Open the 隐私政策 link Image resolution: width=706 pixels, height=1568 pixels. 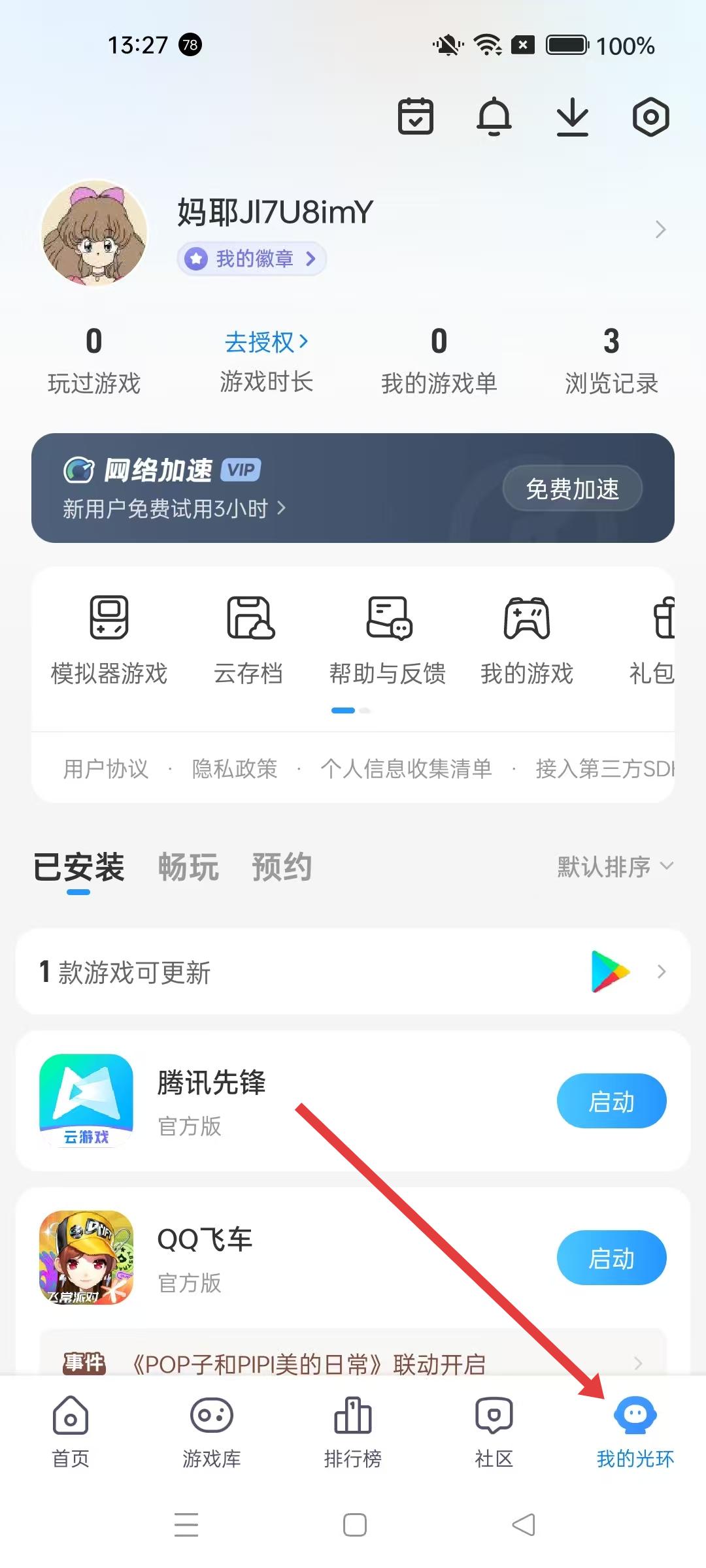[x=235, y=769]
